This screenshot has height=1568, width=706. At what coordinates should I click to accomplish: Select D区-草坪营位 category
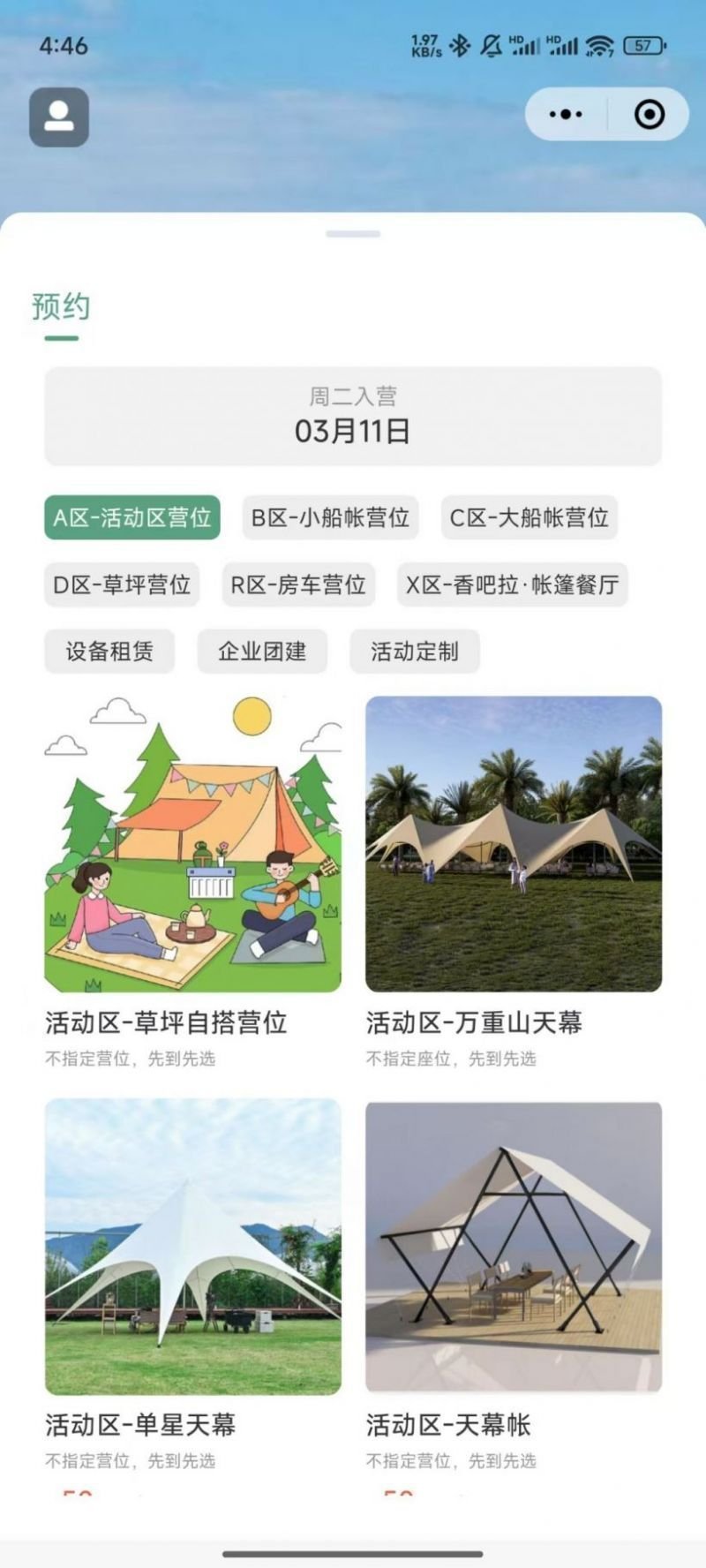click(x=122, y=584)
